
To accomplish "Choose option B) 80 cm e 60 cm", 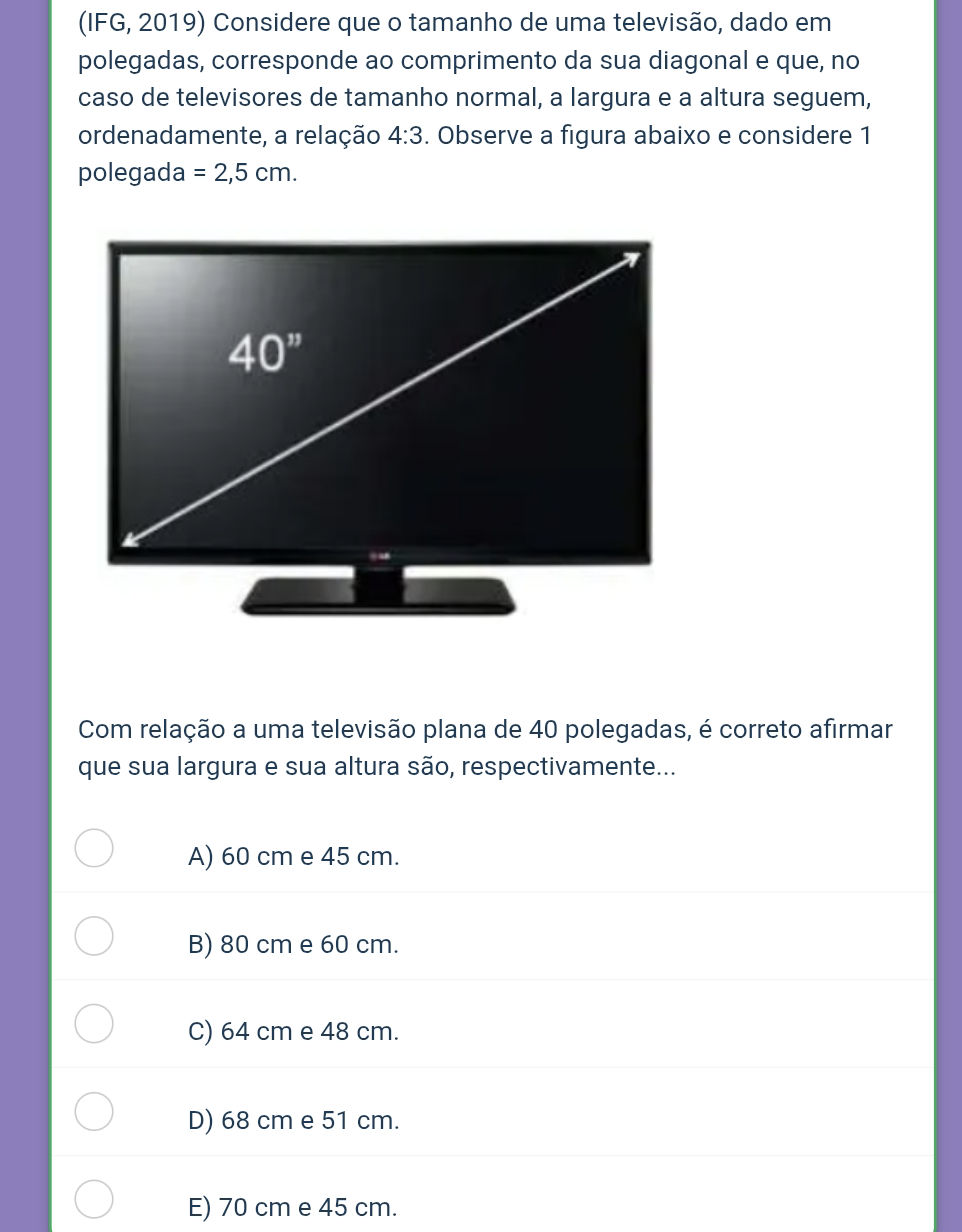I will [x=94, y=936].
